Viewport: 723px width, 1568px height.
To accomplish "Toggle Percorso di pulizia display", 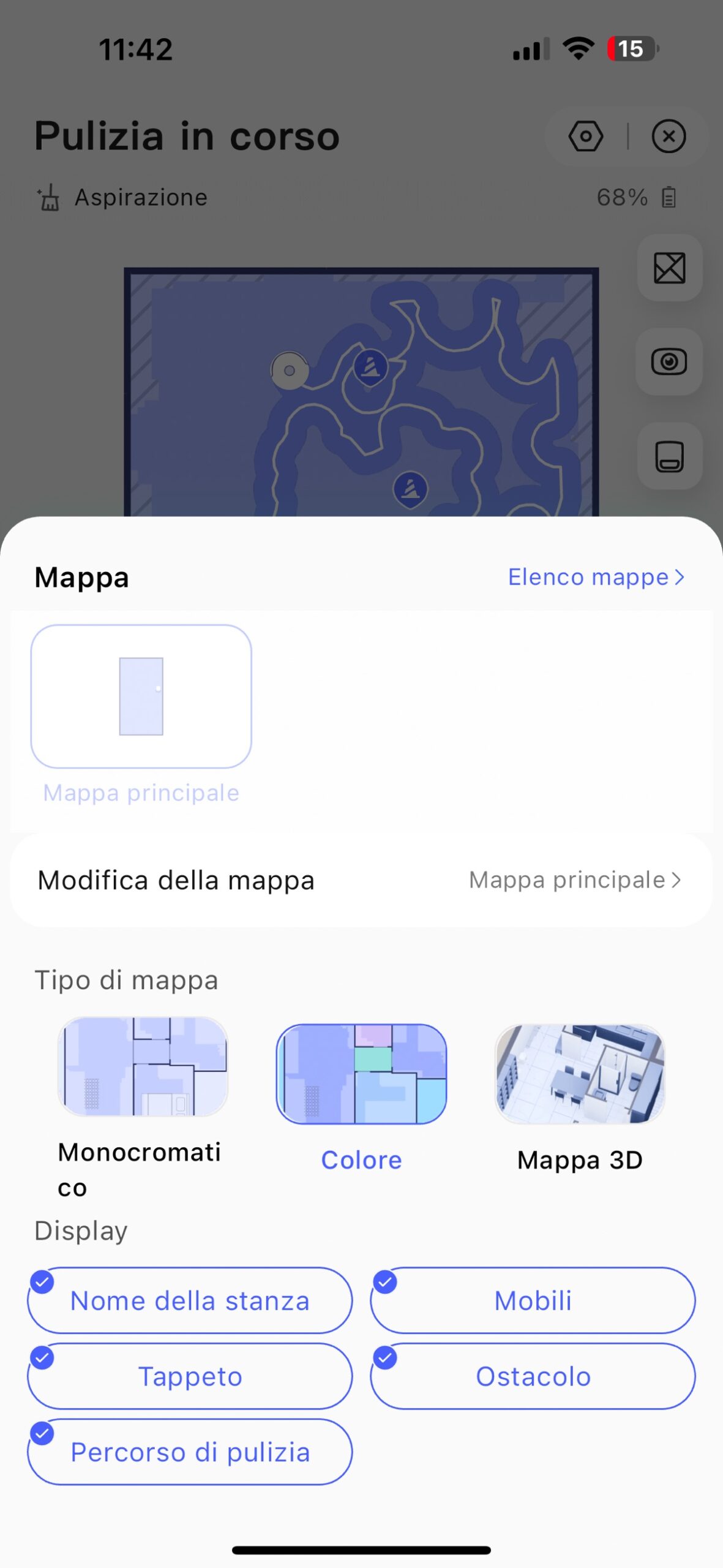I will (190, 1452).
